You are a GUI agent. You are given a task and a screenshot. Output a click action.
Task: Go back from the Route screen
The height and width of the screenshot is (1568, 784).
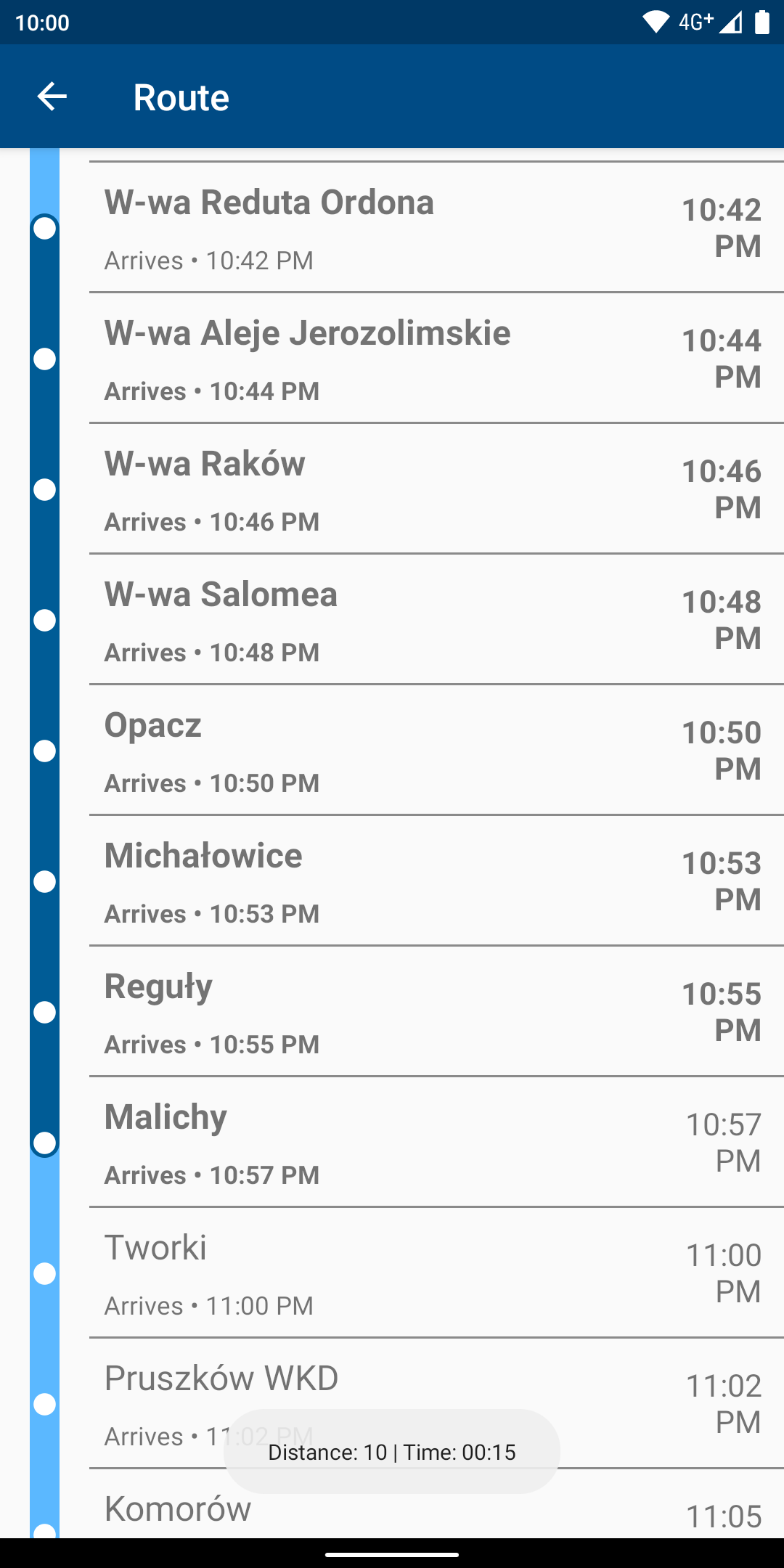52,97
